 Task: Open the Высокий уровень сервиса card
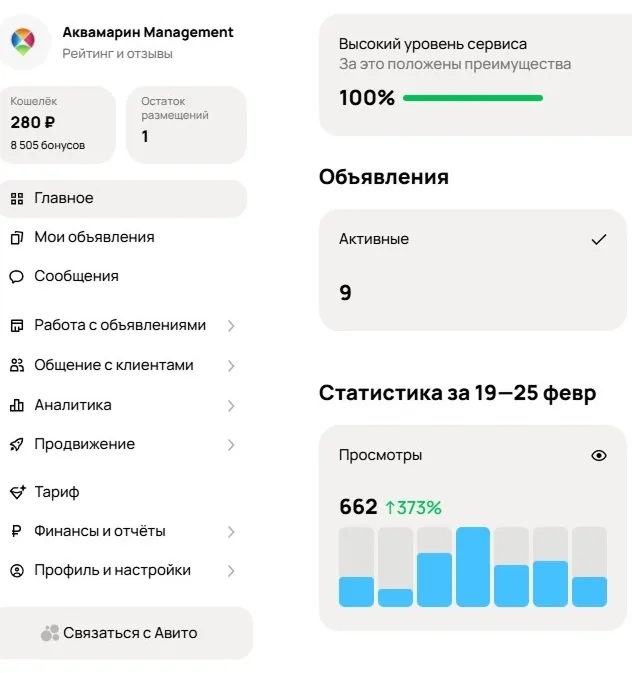tap(475, 75)
